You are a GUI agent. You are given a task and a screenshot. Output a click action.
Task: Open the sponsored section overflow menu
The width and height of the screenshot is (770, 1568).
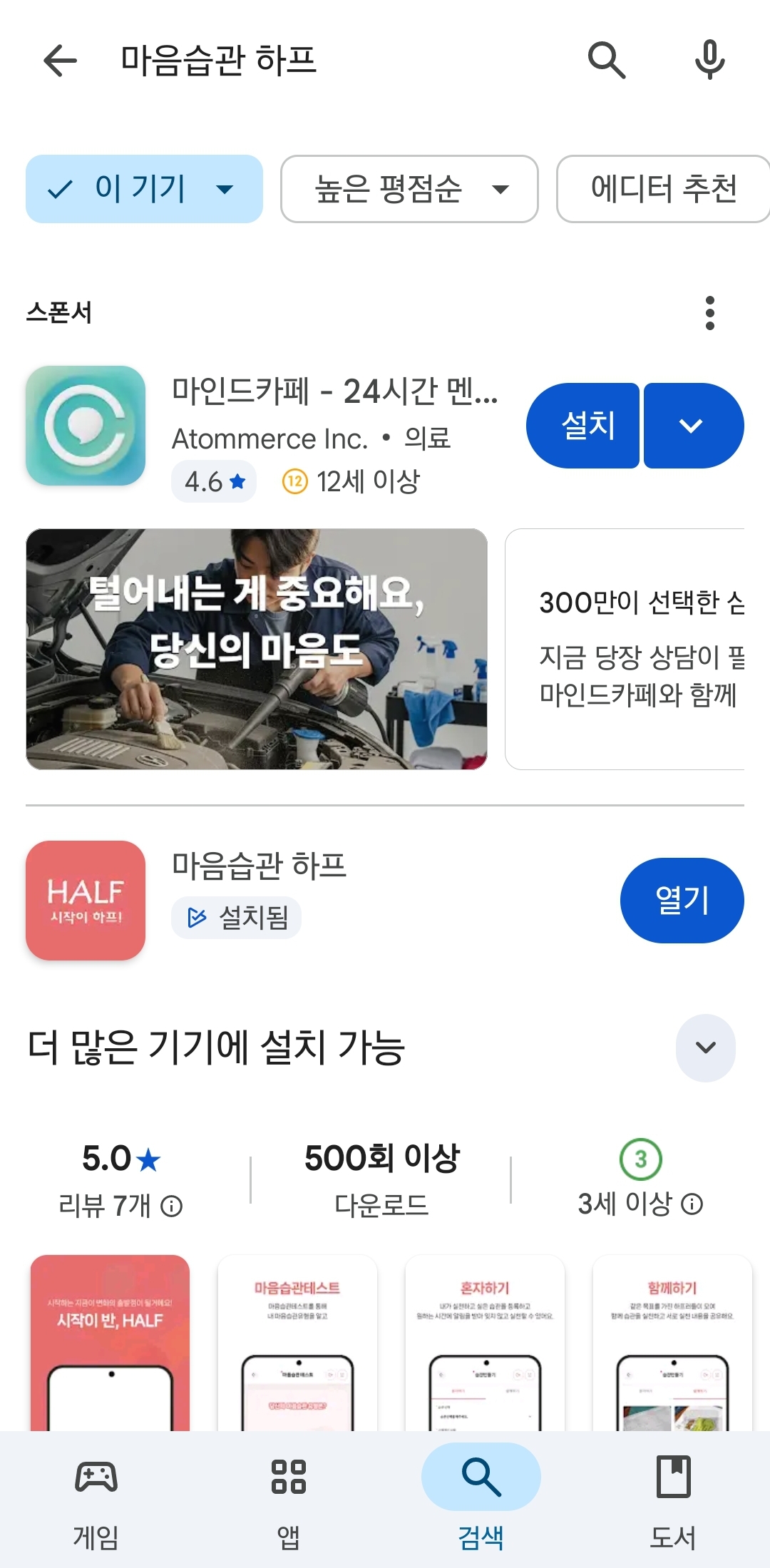coord(709,313)
